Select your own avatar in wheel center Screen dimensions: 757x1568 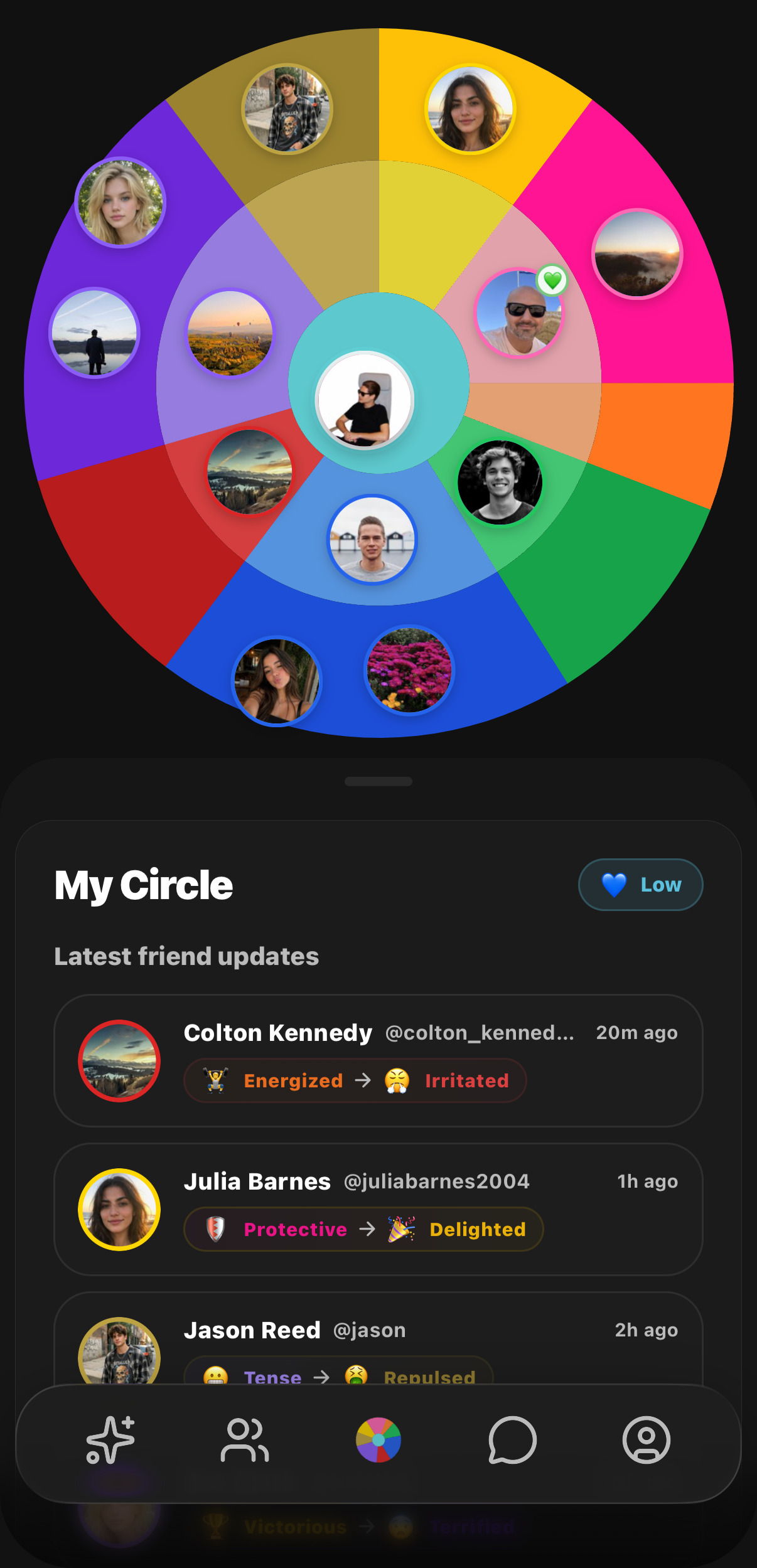coord(364,400)
